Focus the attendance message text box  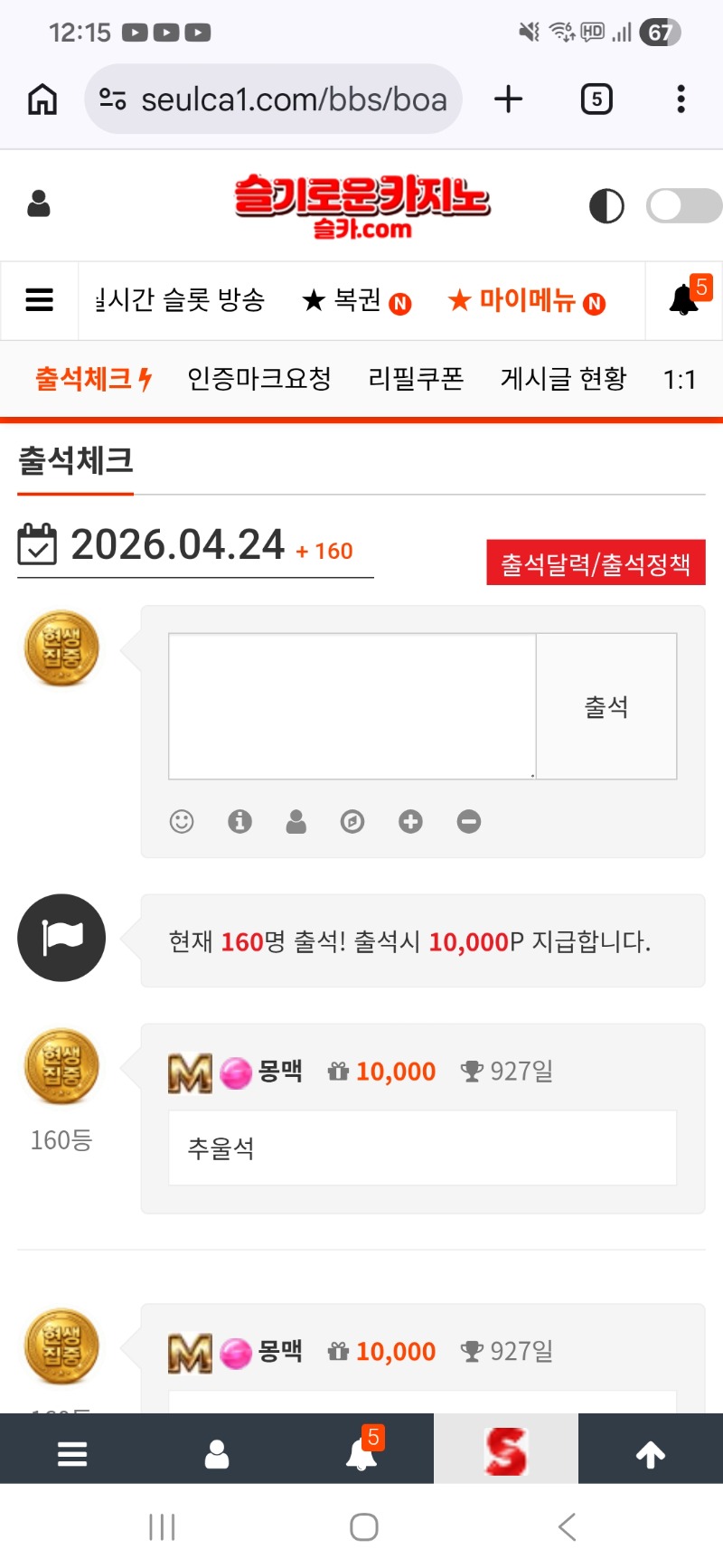click(x=352, y=706)
